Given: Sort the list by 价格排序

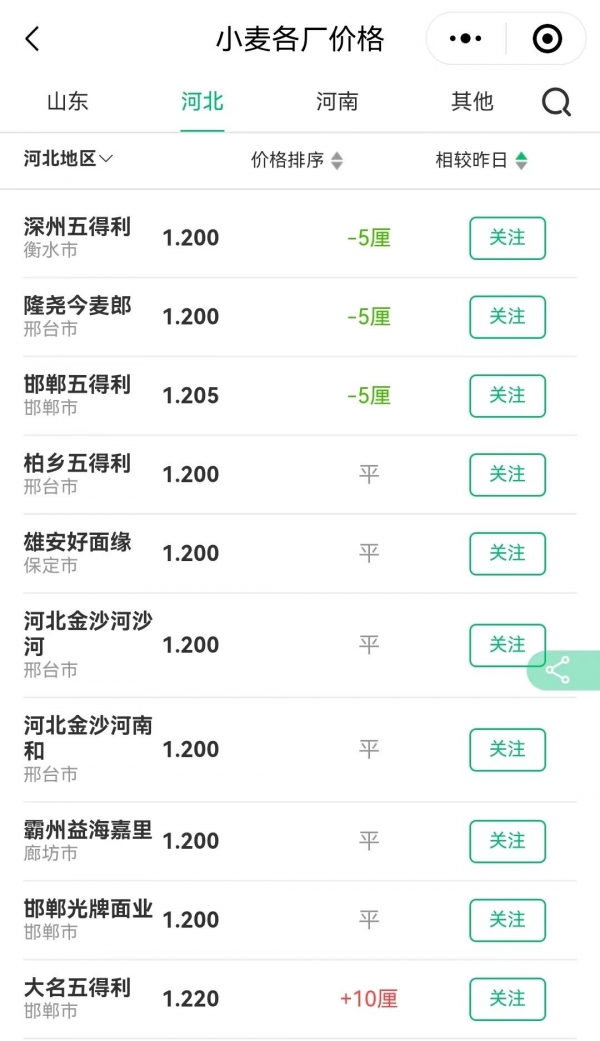Looking at the screenshot, I should (297, 160).
